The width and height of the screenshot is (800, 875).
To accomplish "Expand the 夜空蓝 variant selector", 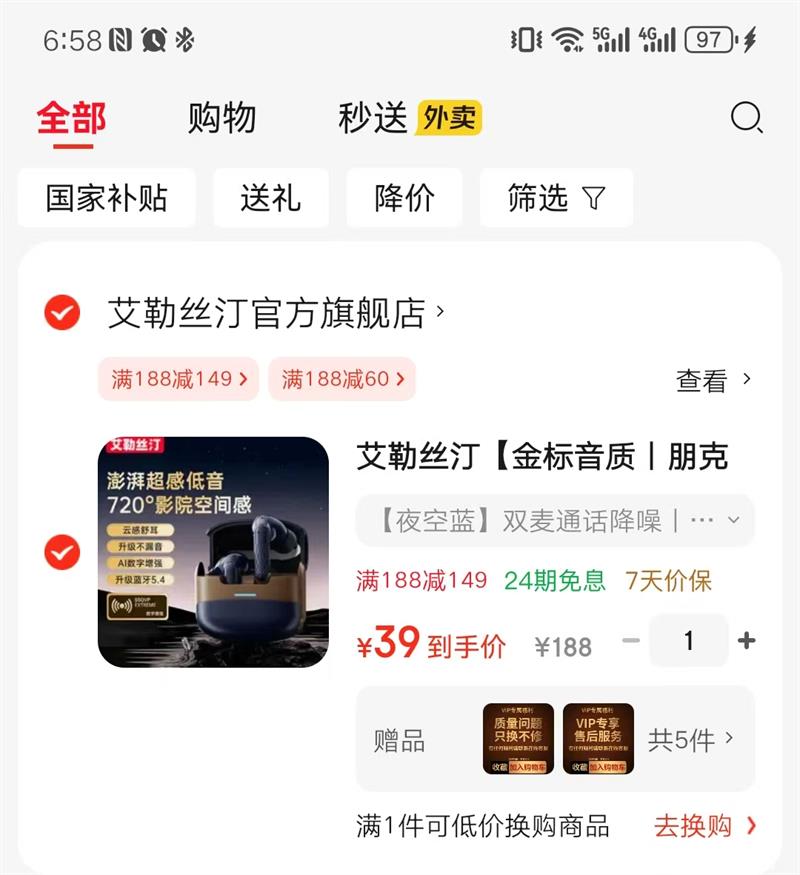I will (x=555, y=521).
